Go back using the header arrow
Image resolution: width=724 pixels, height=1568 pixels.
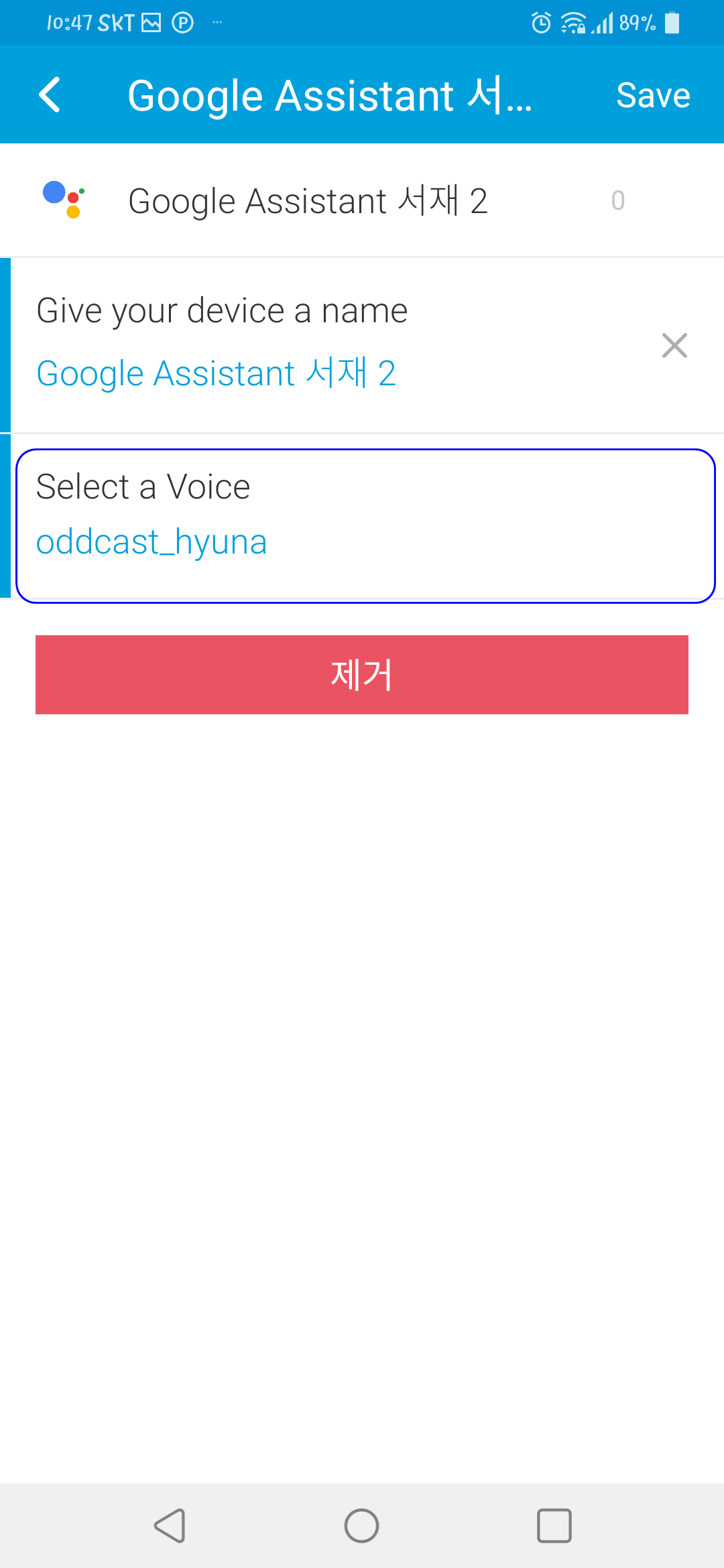(x=50, y=94)
